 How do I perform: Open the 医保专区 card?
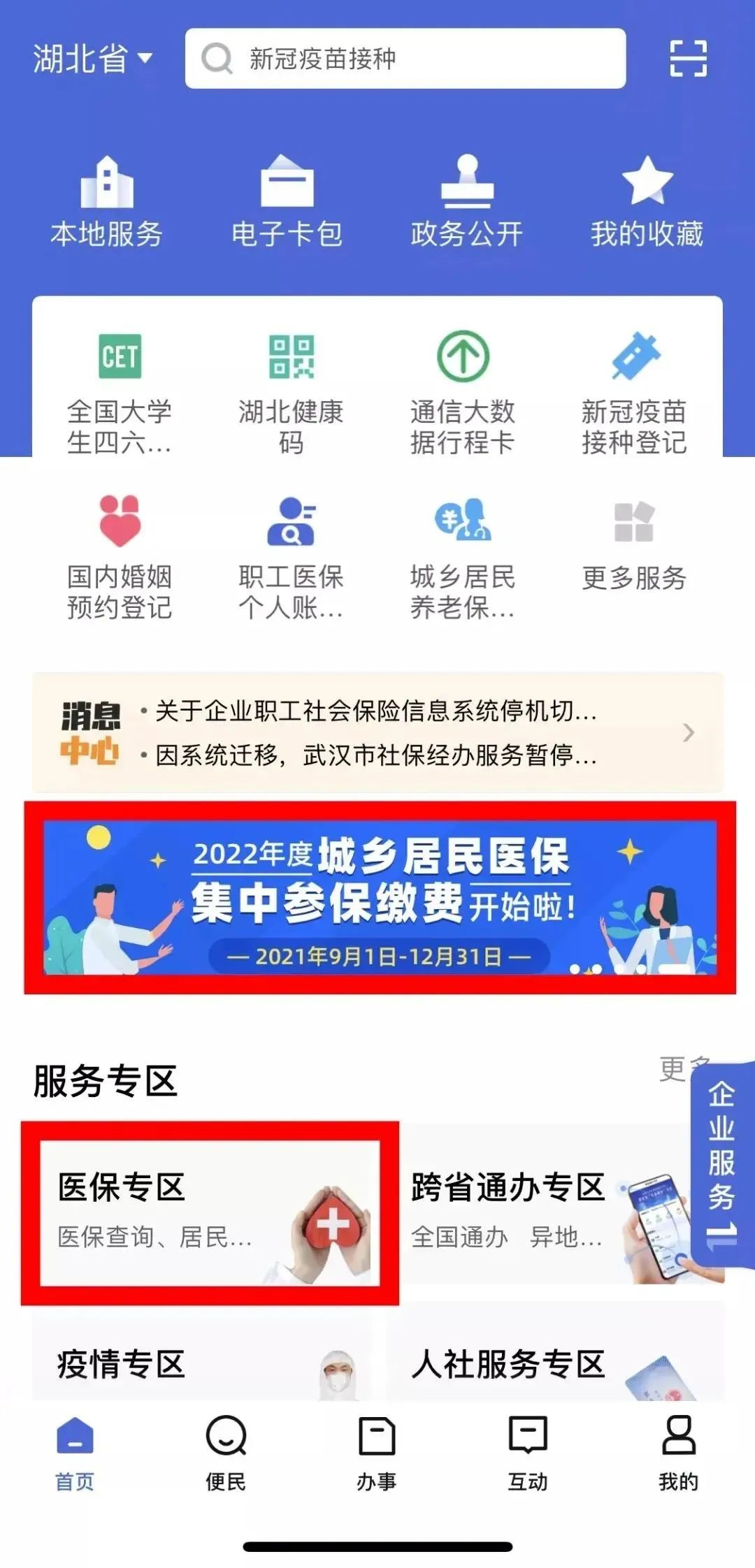(x=210, y=1213)
